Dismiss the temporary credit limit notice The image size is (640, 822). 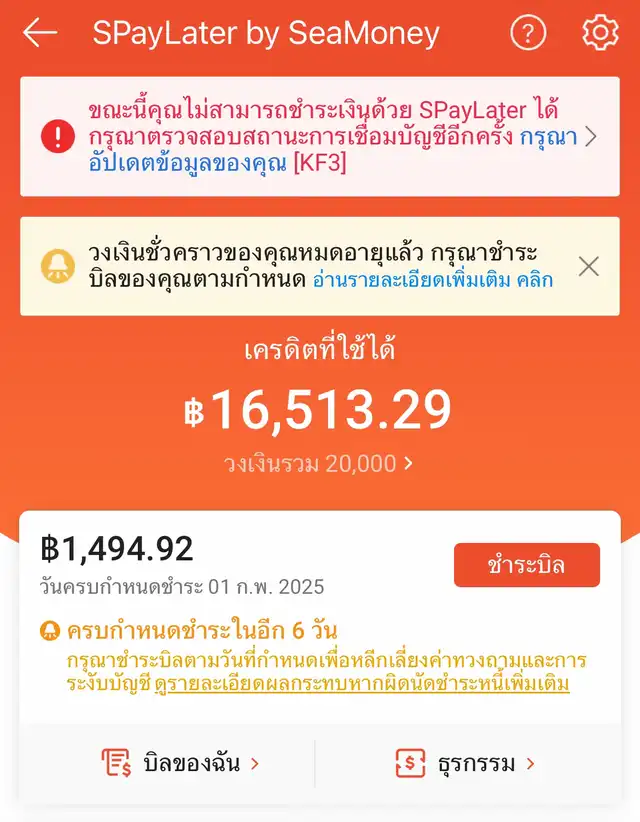coord(589,266)
